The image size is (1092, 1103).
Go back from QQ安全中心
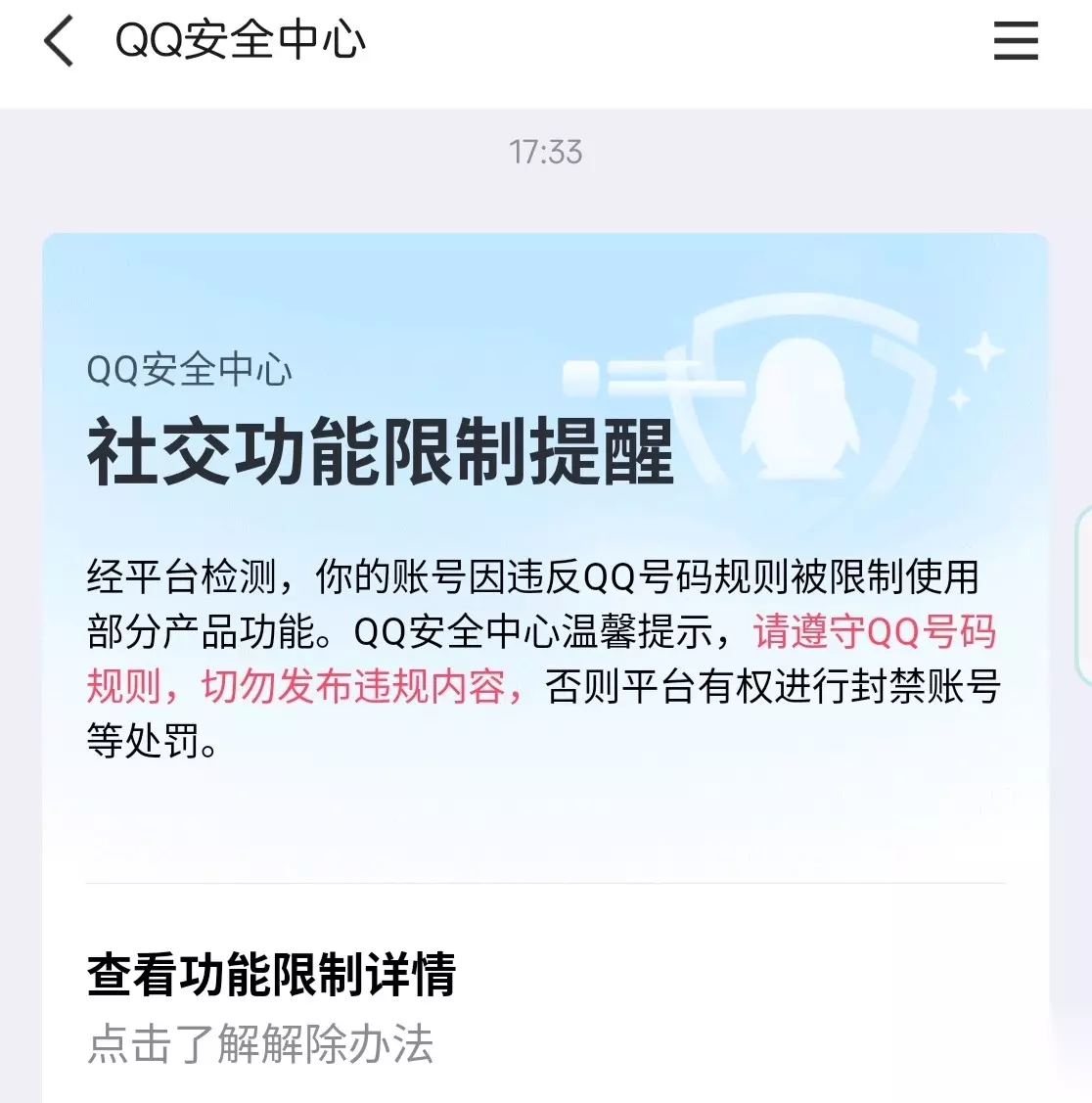(x=59, y=41)
